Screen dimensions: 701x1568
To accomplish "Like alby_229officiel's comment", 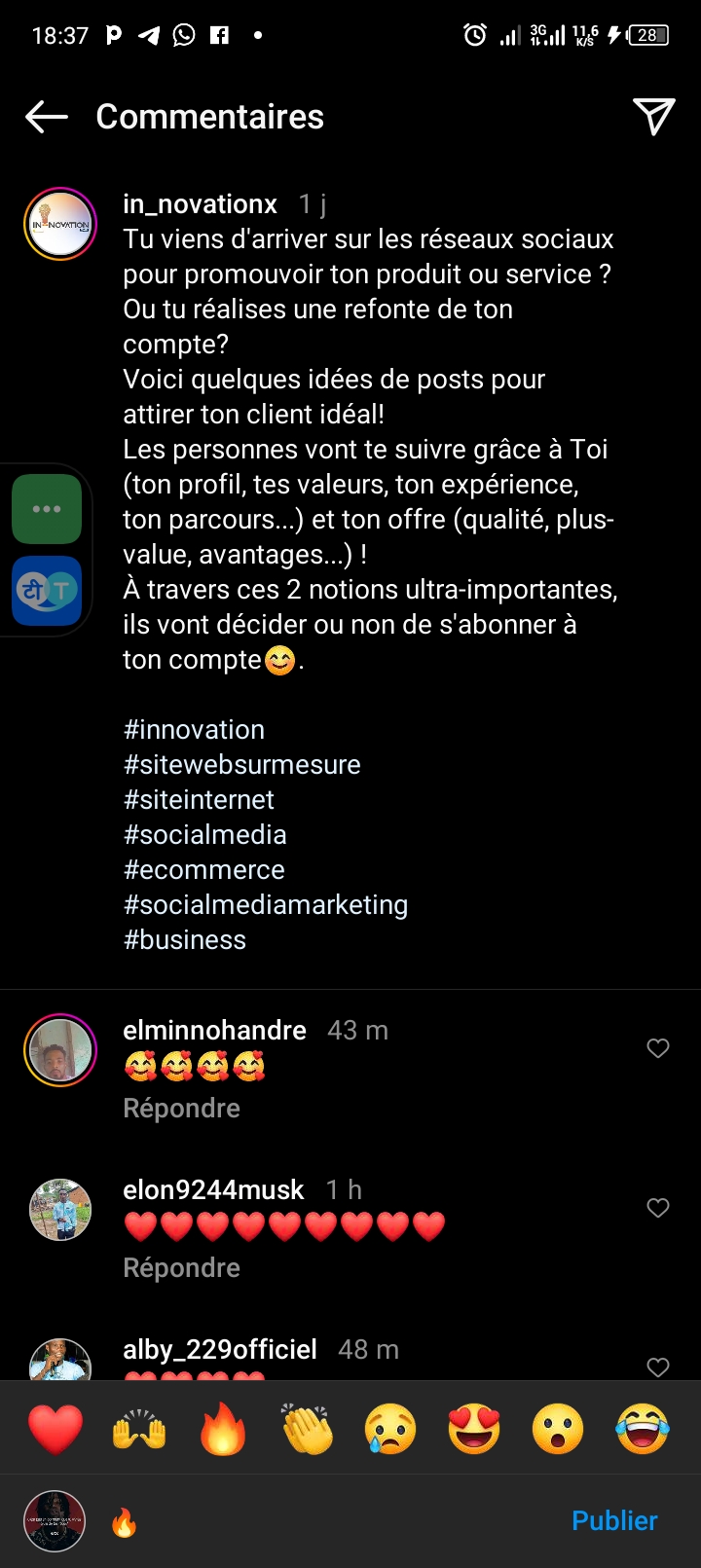I will [658, 1367].
